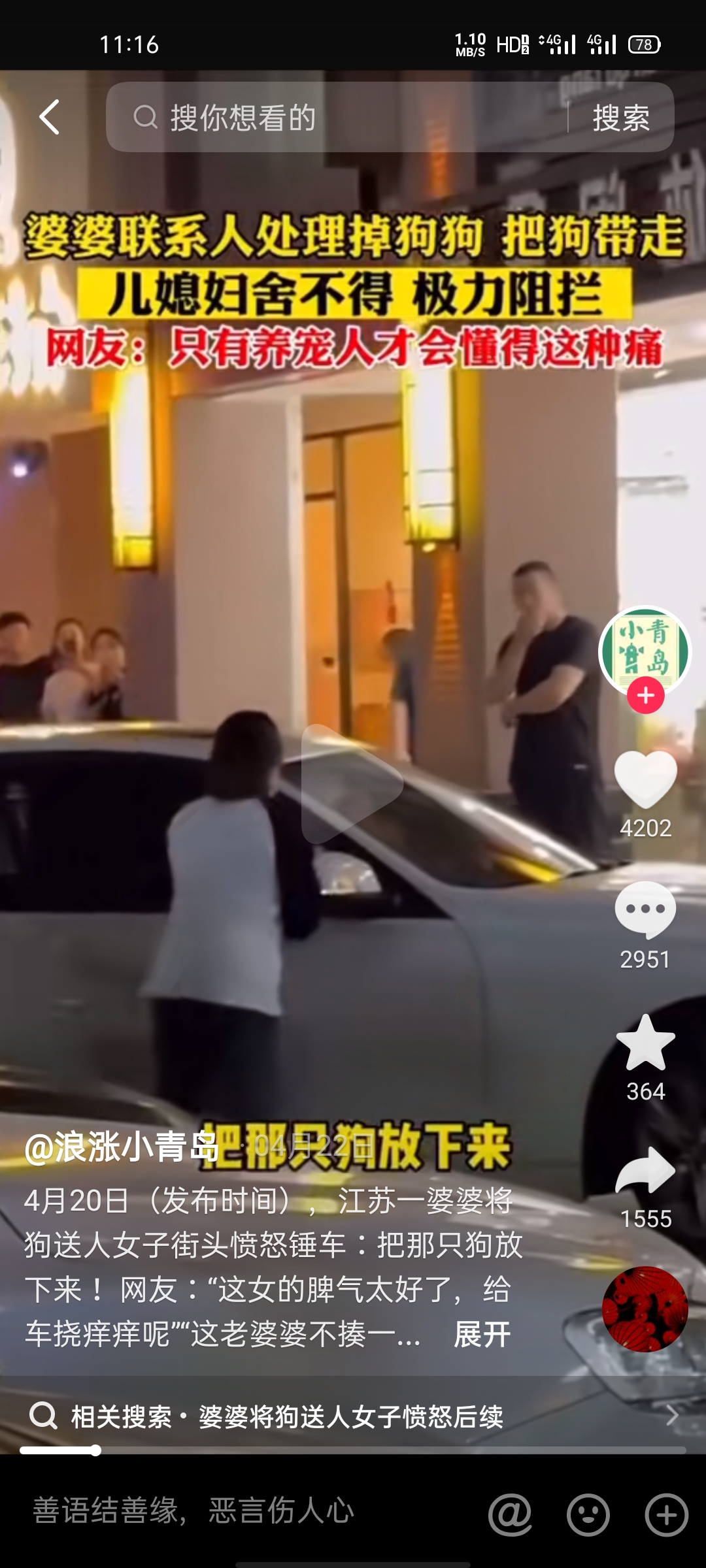This screenshot has height=1568, width=706.
Task: Open related search 婆婆将狗送人女子愤怒后续
Action: pyautogui.click(x=352, y=1417)
